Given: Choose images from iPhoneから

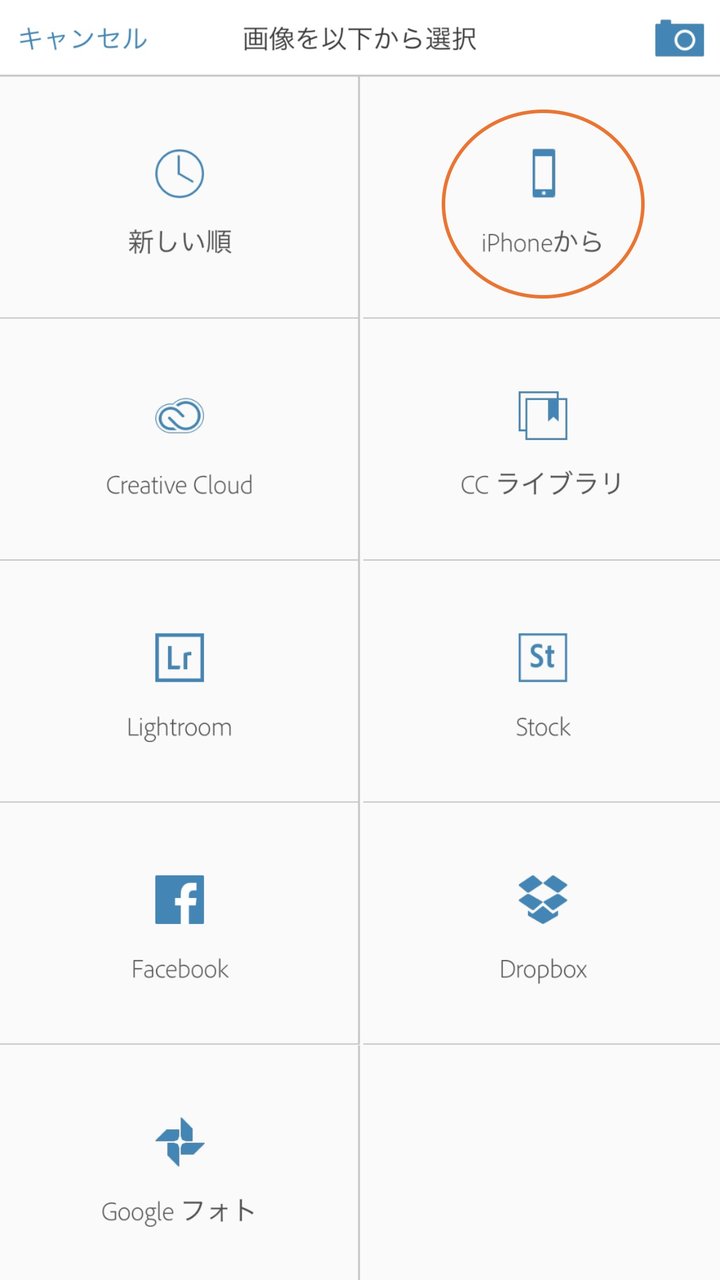Looking at the screenshot, I should 541,198.
